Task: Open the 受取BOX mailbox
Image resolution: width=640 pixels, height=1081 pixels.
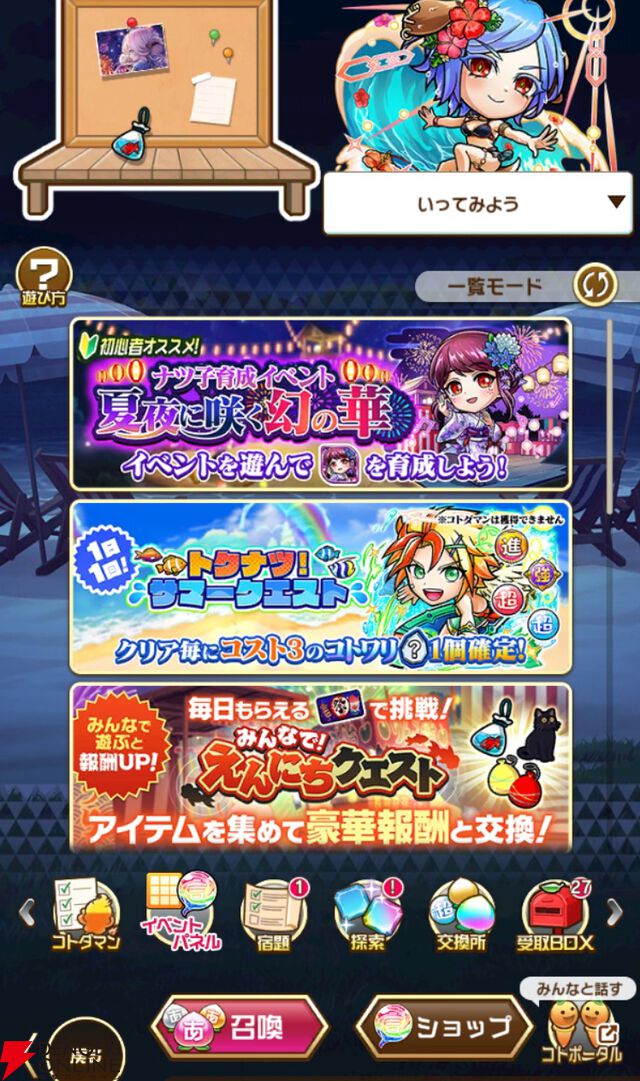Action: 556,912
